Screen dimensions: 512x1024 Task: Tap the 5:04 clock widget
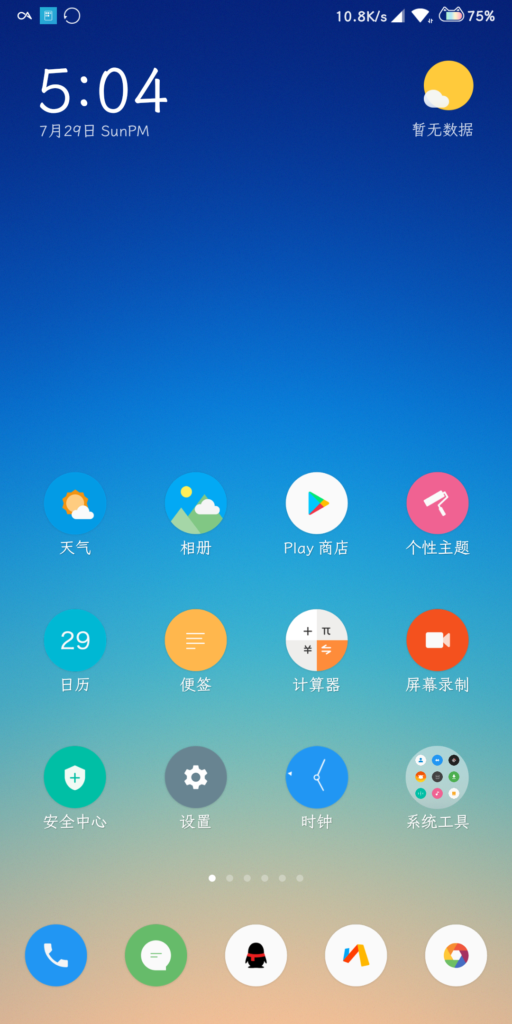pos(103,101)
